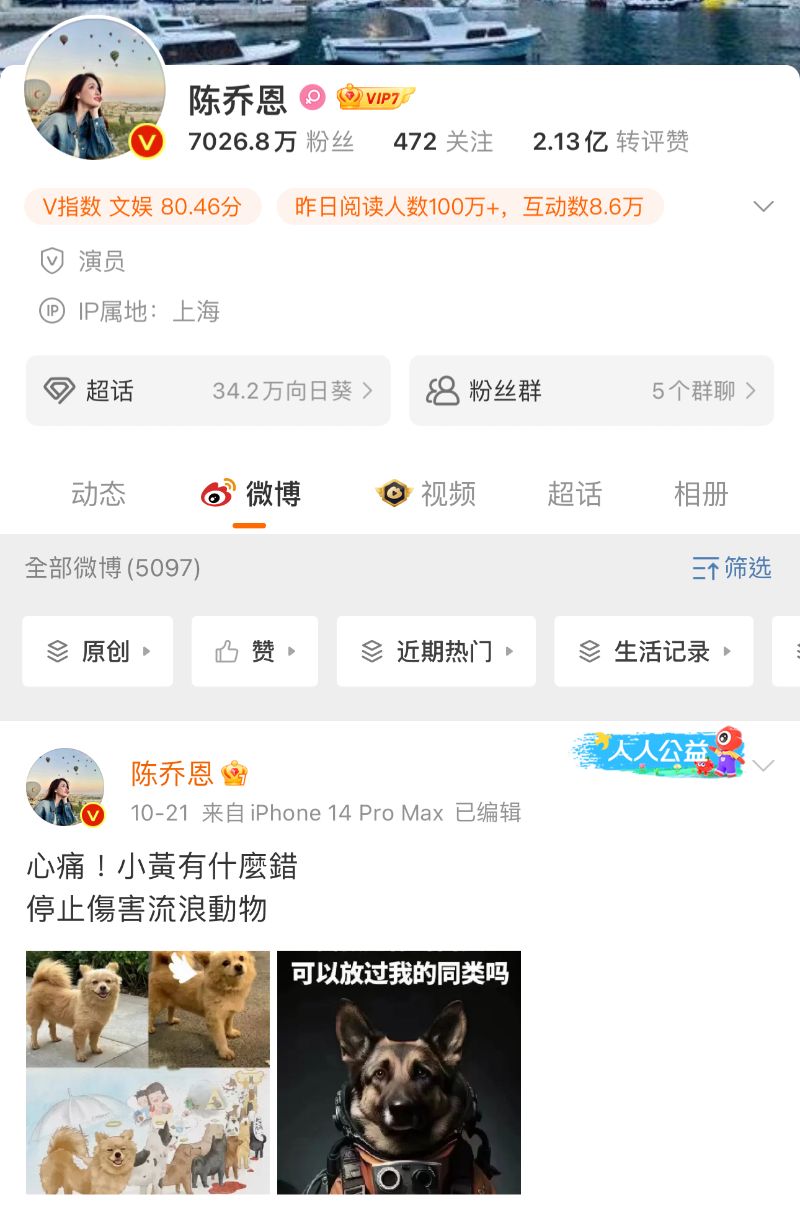Open the 筛选 filter

coord(732,568)
